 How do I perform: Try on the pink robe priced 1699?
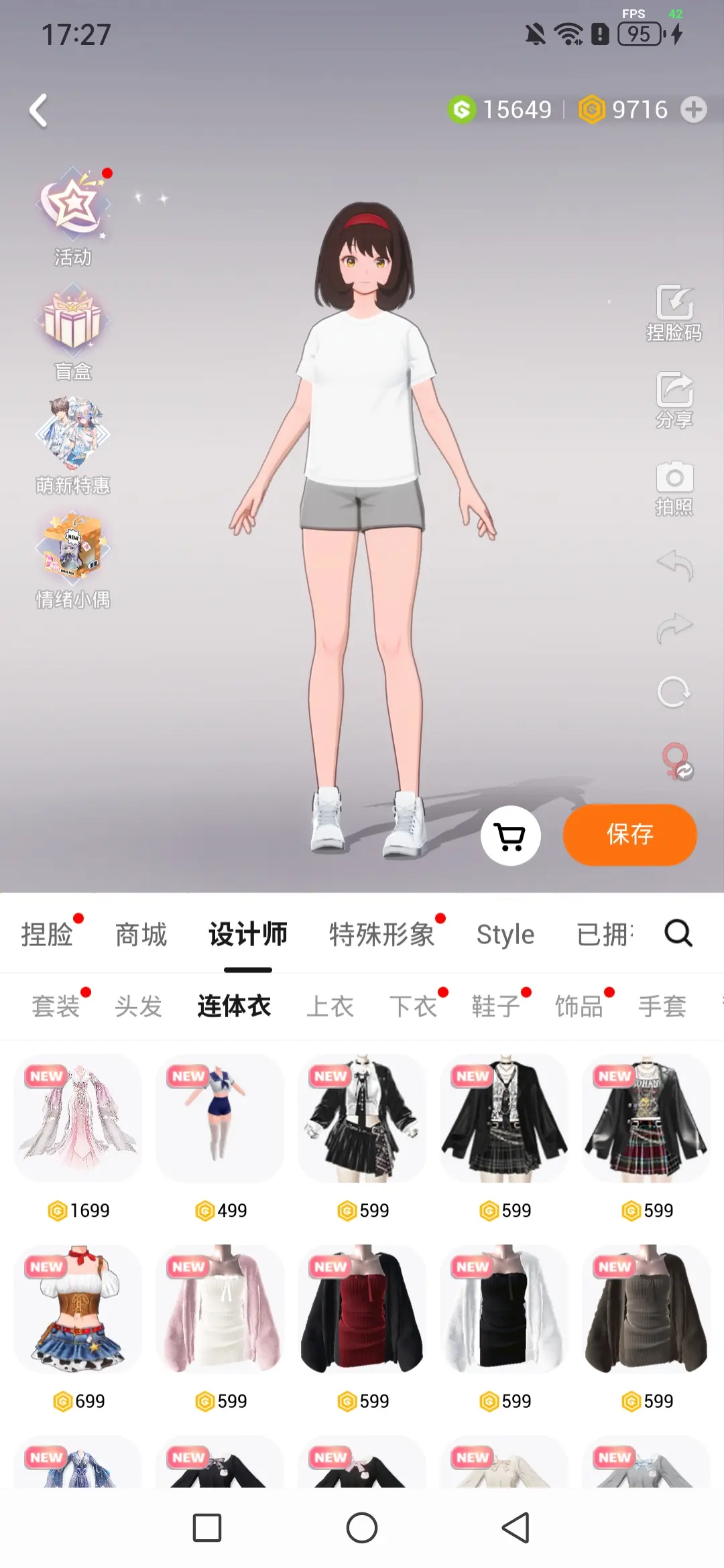point(78,1118)
